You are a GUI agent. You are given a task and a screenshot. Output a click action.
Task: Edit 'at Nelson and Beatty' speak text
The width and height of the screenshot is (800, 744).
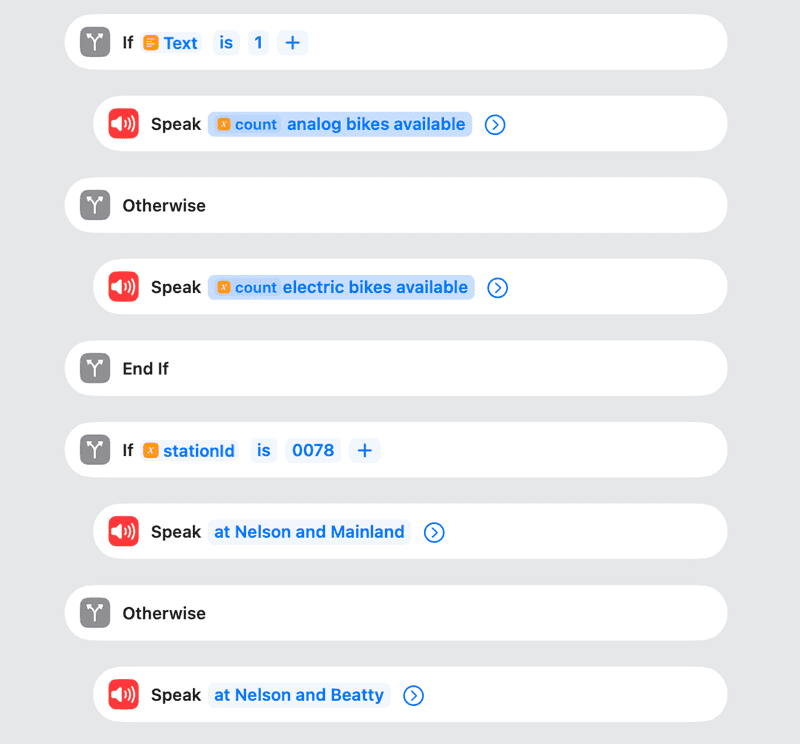click(299, 695)
